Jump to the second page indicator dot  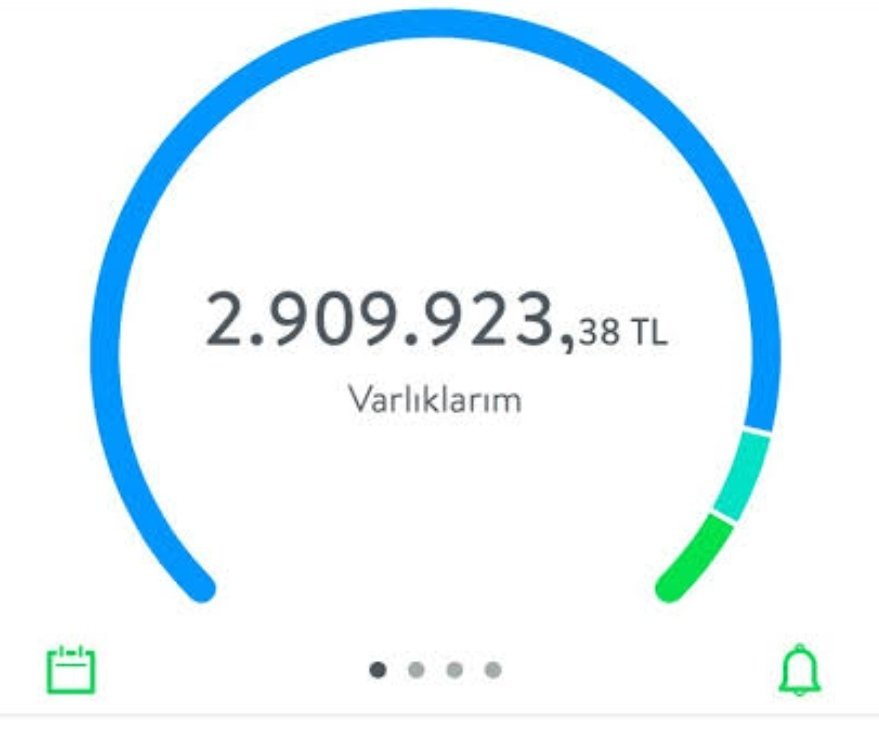click(416, 670)
